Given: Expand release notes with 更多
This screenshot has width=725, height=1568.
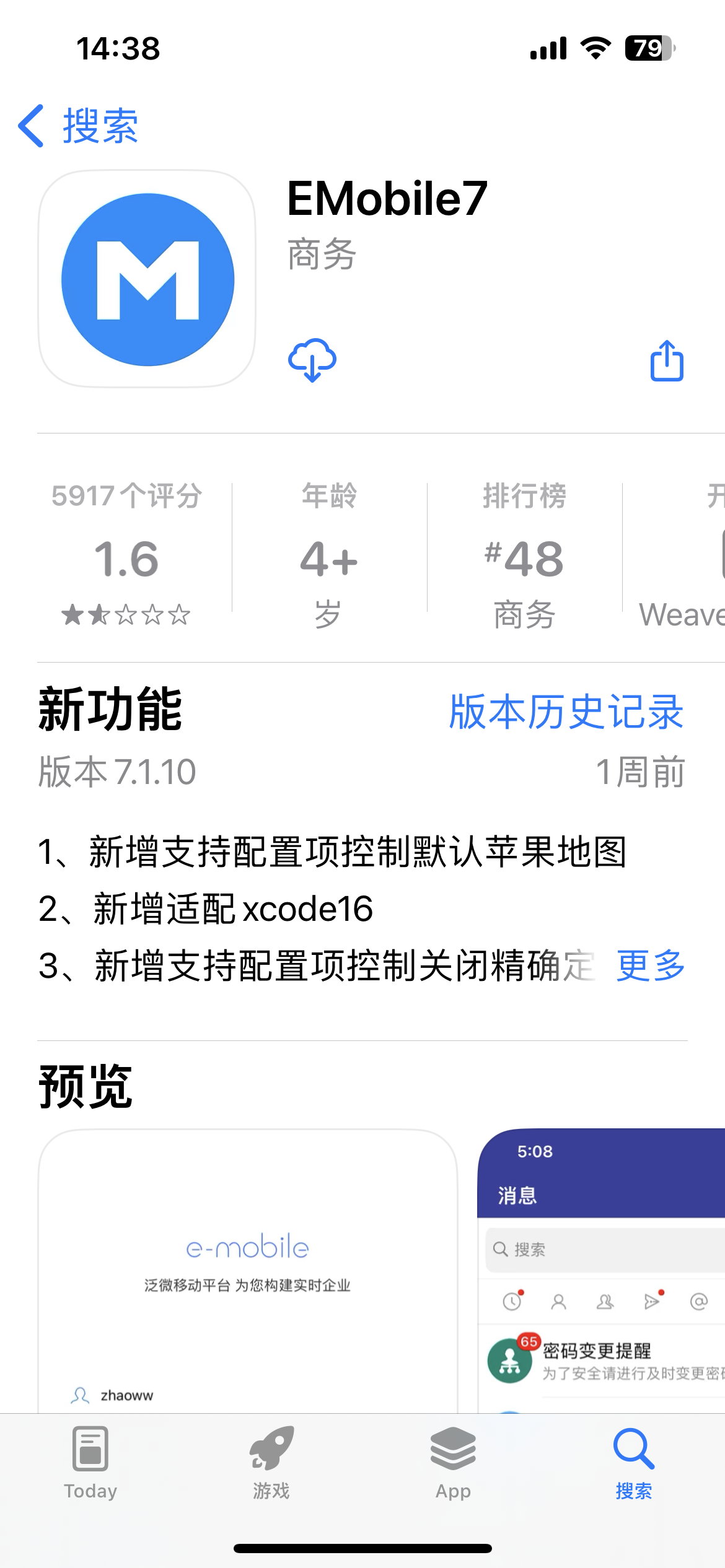Looking at the screenshot, I should tap(651, 965).
